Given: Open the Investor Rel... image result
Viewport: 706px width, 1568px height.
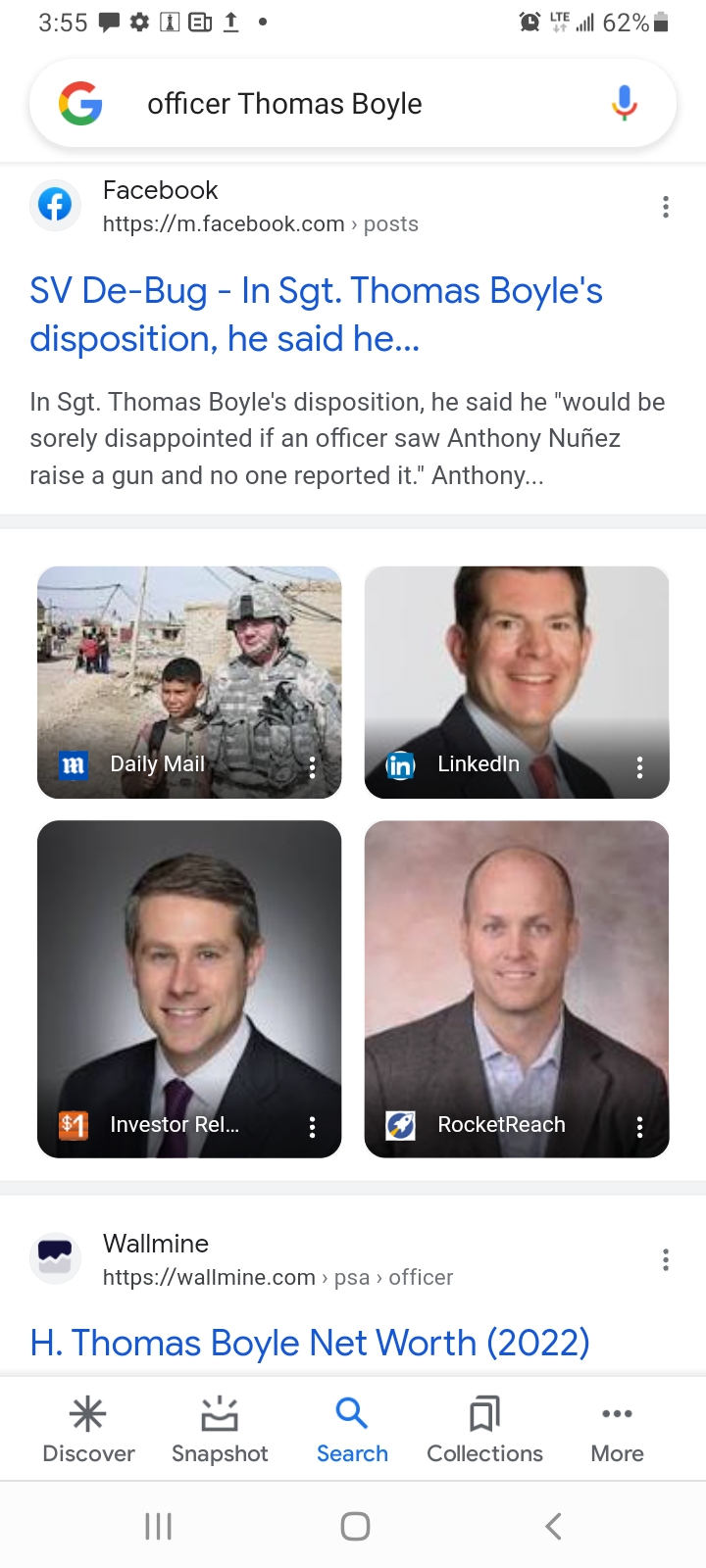Looking at the screenshot, I should tap(189, 970).
